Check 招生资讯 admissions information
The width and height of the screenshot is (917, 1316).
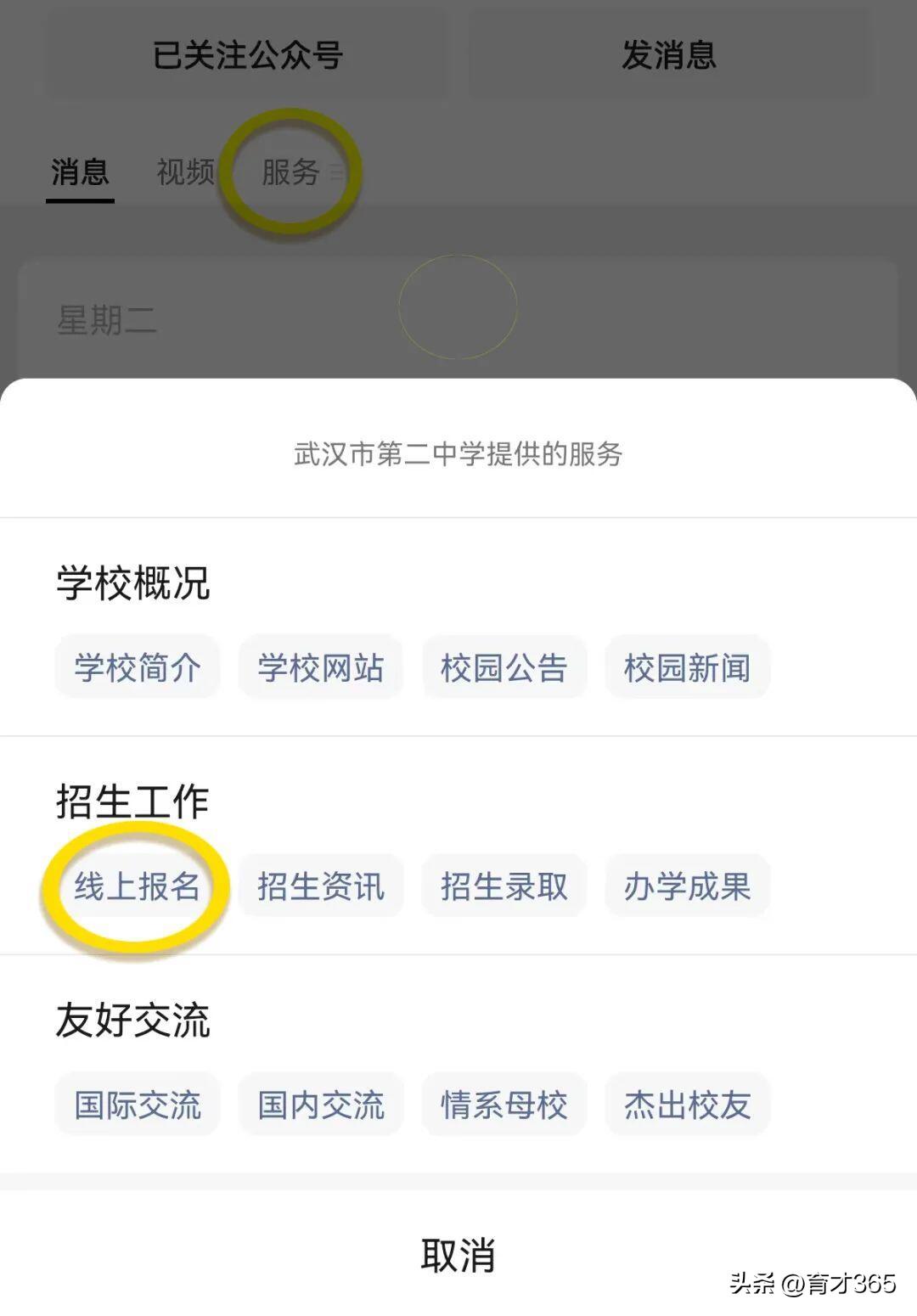tap(321, 886)
